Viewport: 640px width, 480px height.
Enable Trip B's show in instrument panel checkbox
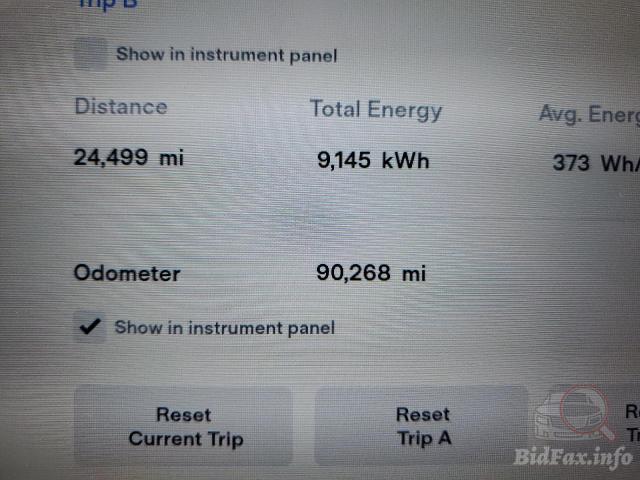point(91,54)
